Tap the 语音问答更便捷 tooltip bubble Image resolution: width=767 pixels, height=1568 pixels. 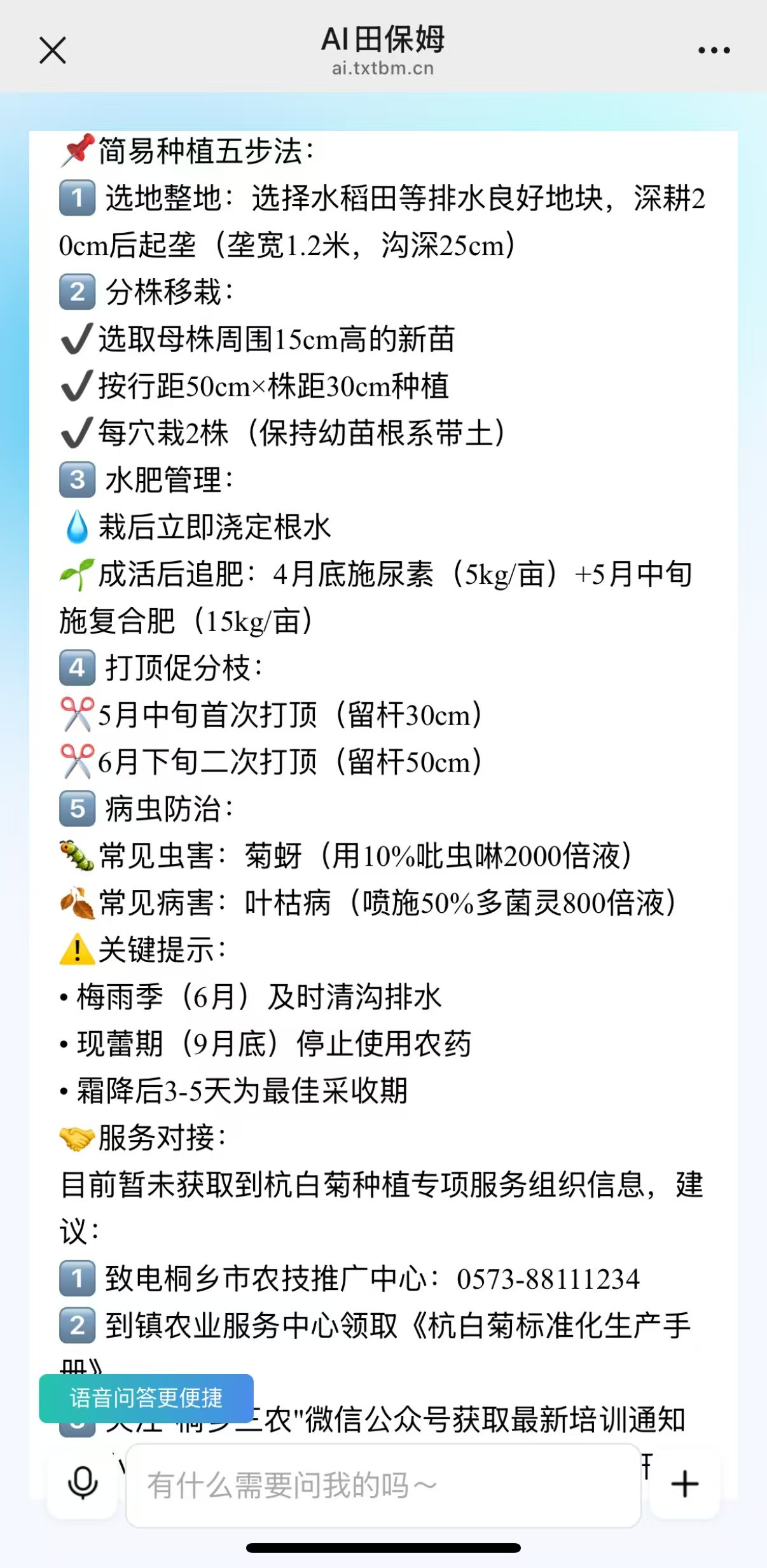146,1398
